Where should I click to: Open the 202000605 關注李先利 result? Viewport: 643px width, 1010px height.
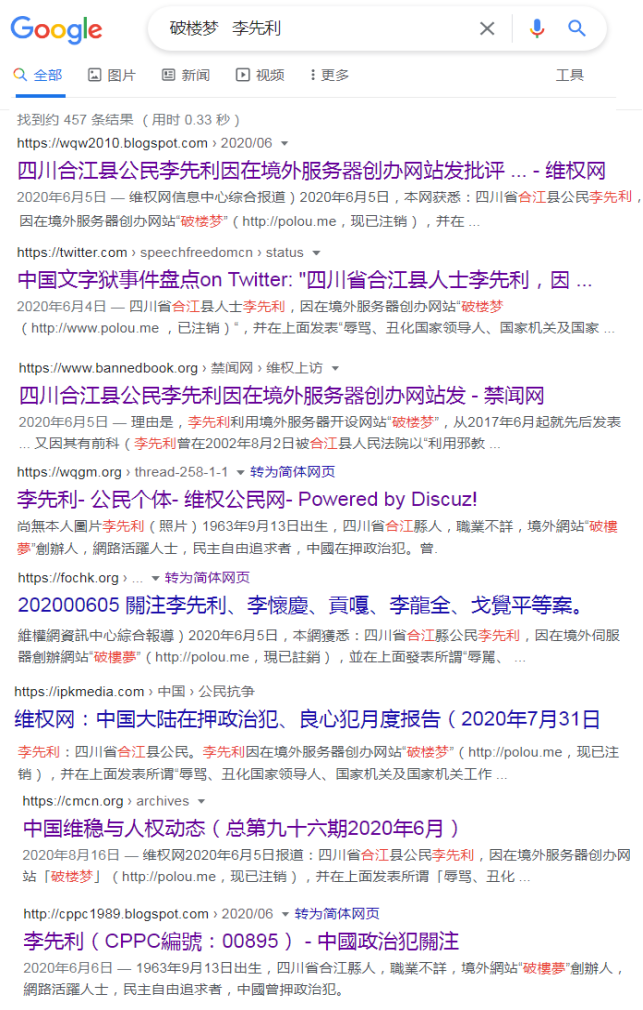300,605
